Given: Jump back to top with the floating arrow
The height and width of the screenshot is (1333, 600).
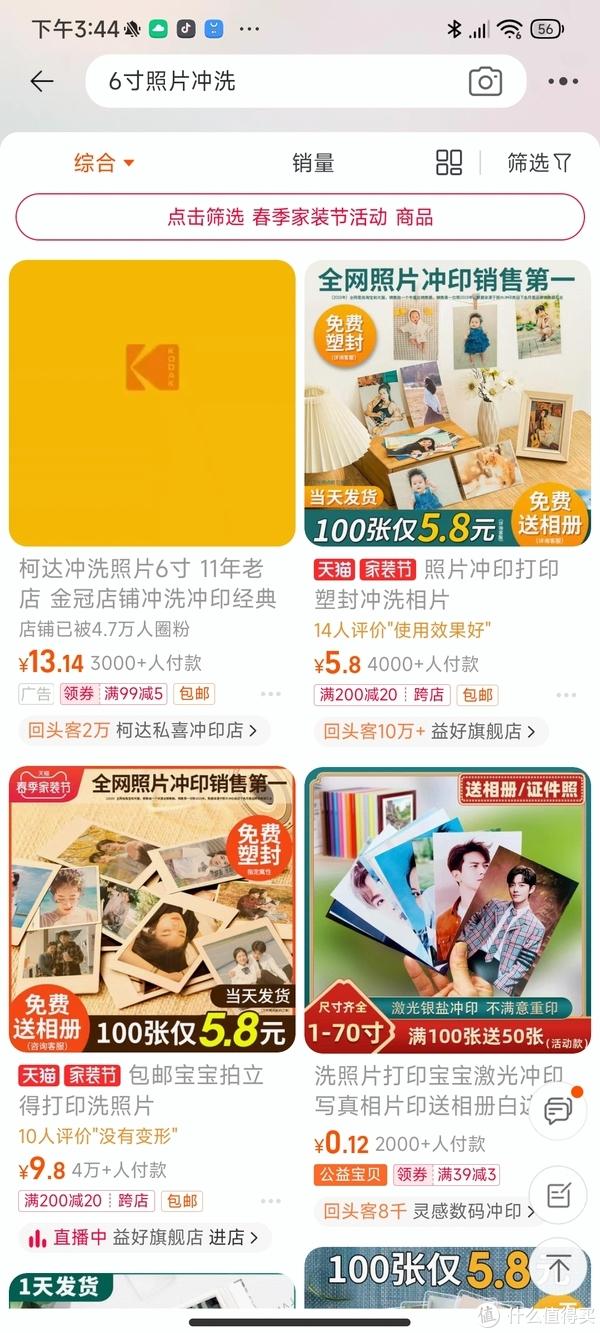Looking at the screenshot, I should click(558, 1270).
